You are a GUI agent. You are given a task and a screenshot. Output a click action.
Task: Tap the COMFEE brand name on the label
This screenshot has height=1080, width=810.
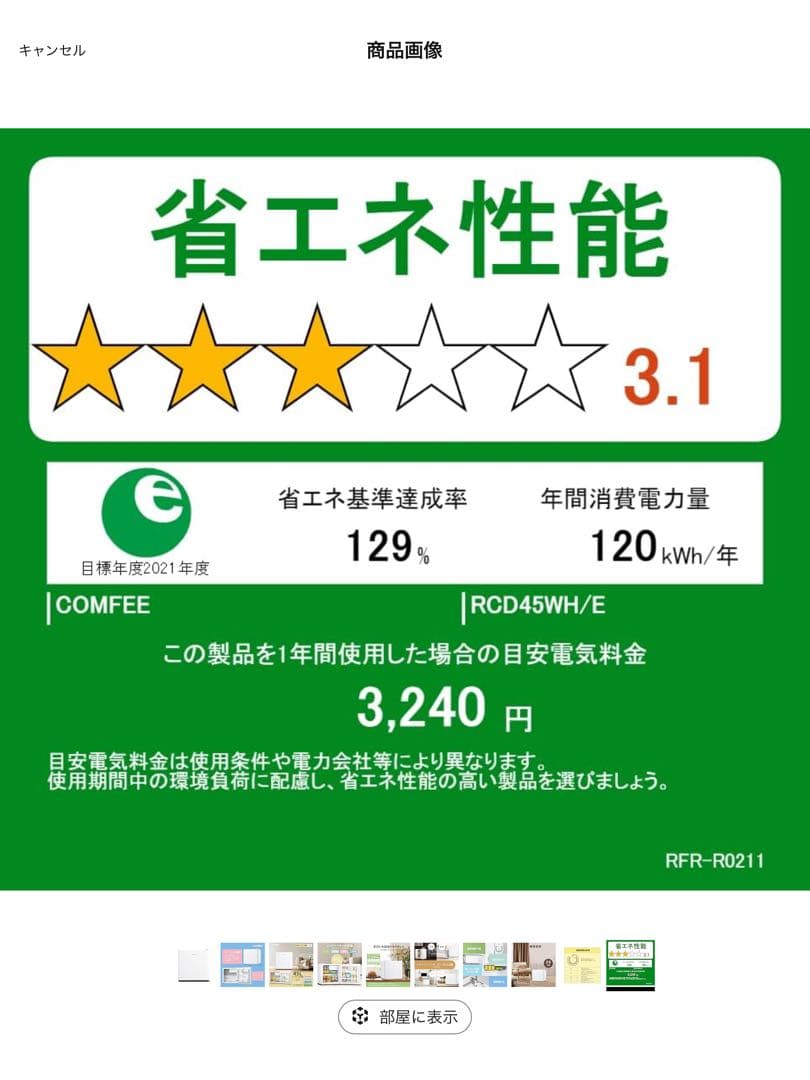[x=103, y=606]
